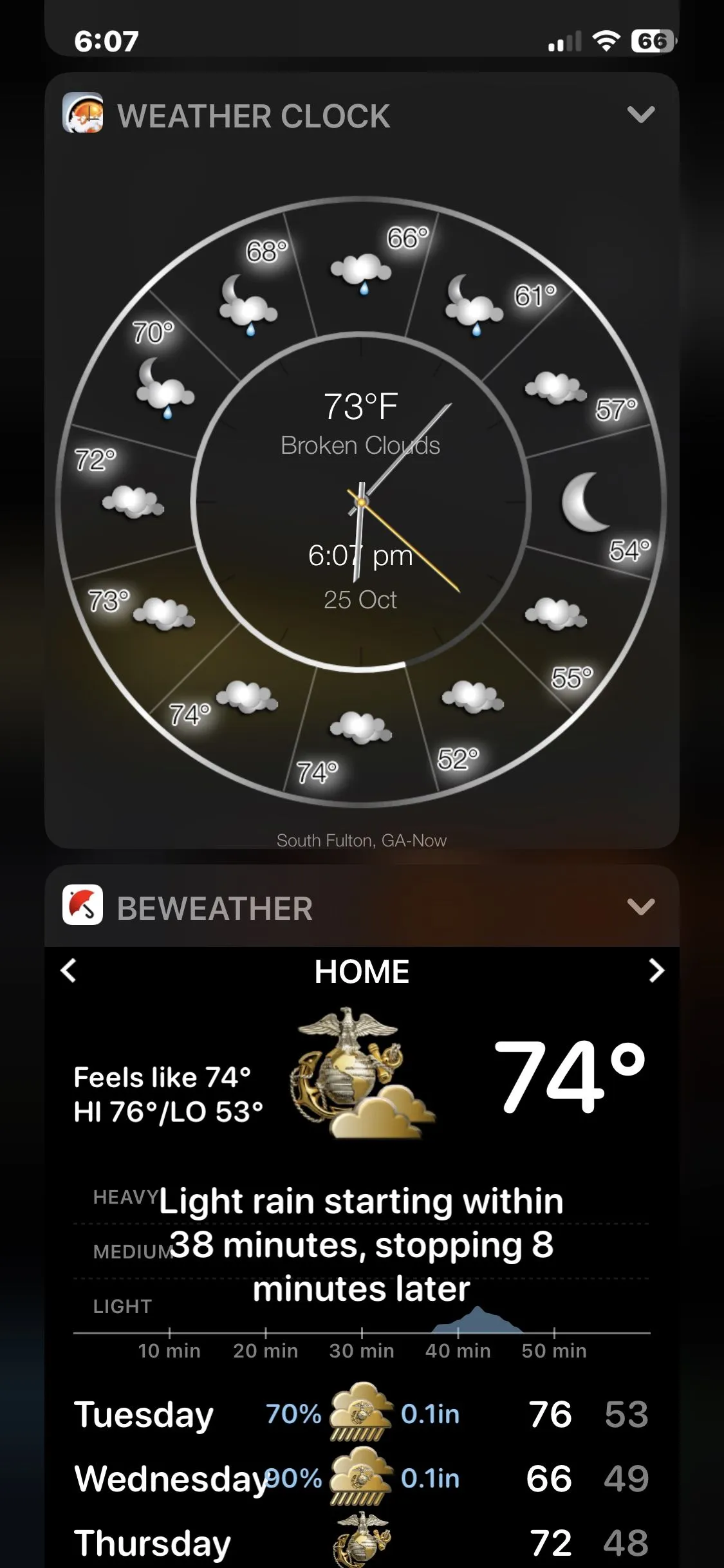Go to next location after HOME

656,971
